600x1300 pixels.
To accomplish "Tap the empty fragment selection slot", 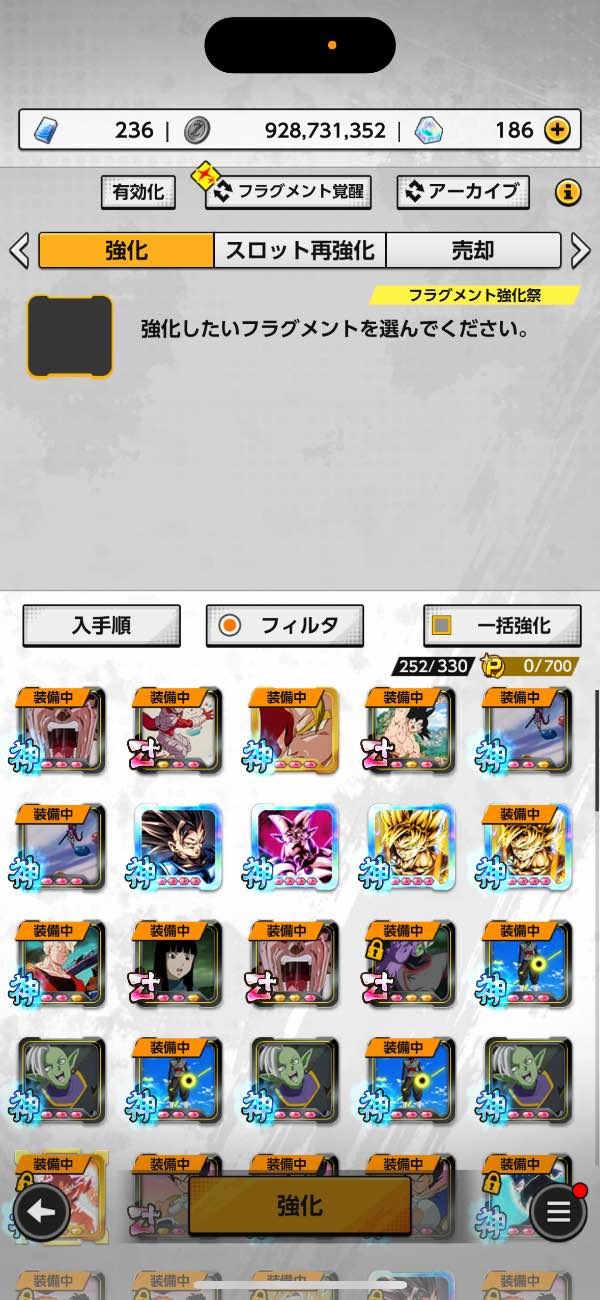I will click(70, 336).
